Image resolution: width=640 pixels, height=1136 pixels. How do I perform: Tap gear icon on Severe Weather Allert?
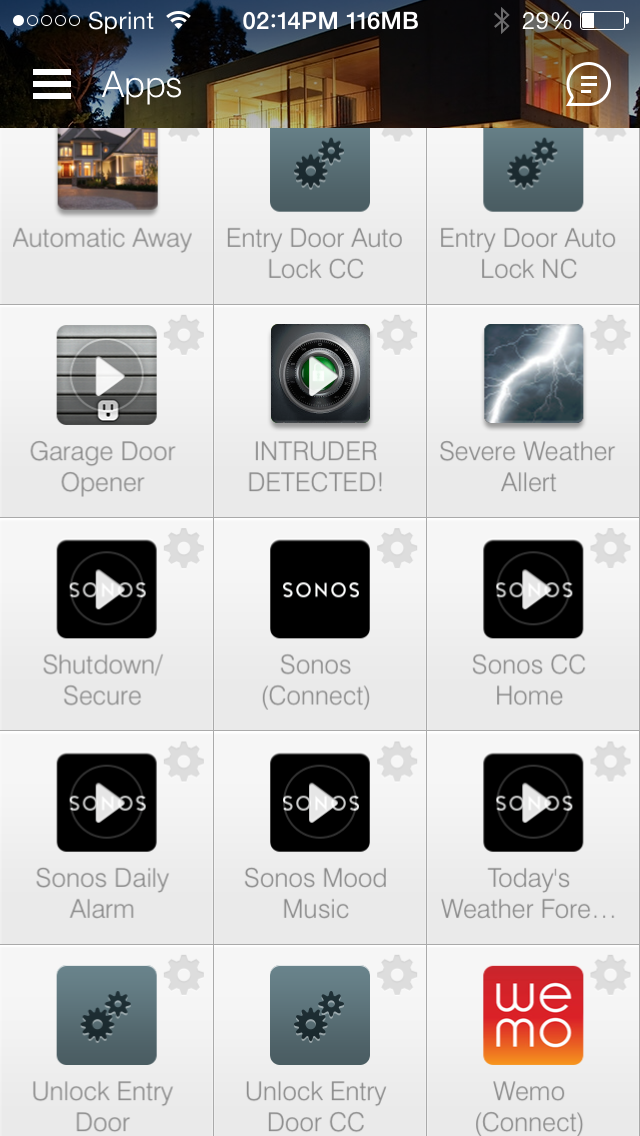click(x=610, y=335)
